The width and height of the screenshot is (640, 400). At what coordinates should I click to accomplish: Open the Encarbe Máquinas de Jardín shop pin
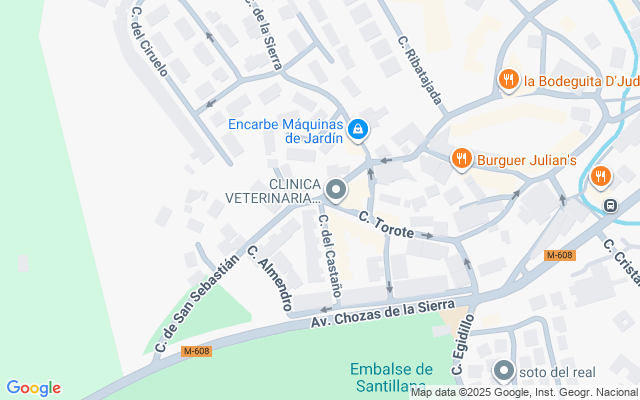click(358, 130)
